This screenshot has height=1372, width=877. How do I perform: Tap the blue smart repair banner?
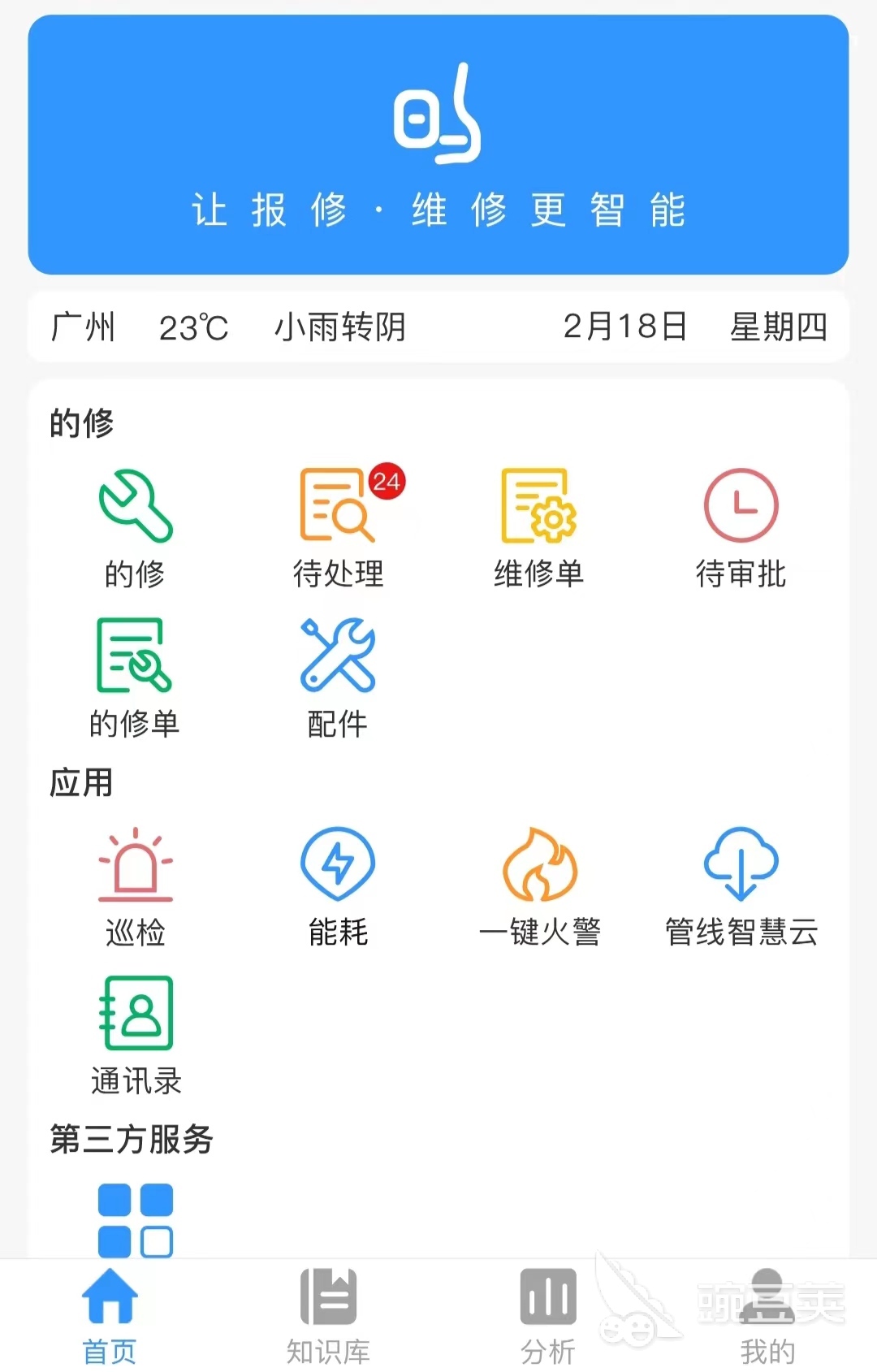[438, 142]
